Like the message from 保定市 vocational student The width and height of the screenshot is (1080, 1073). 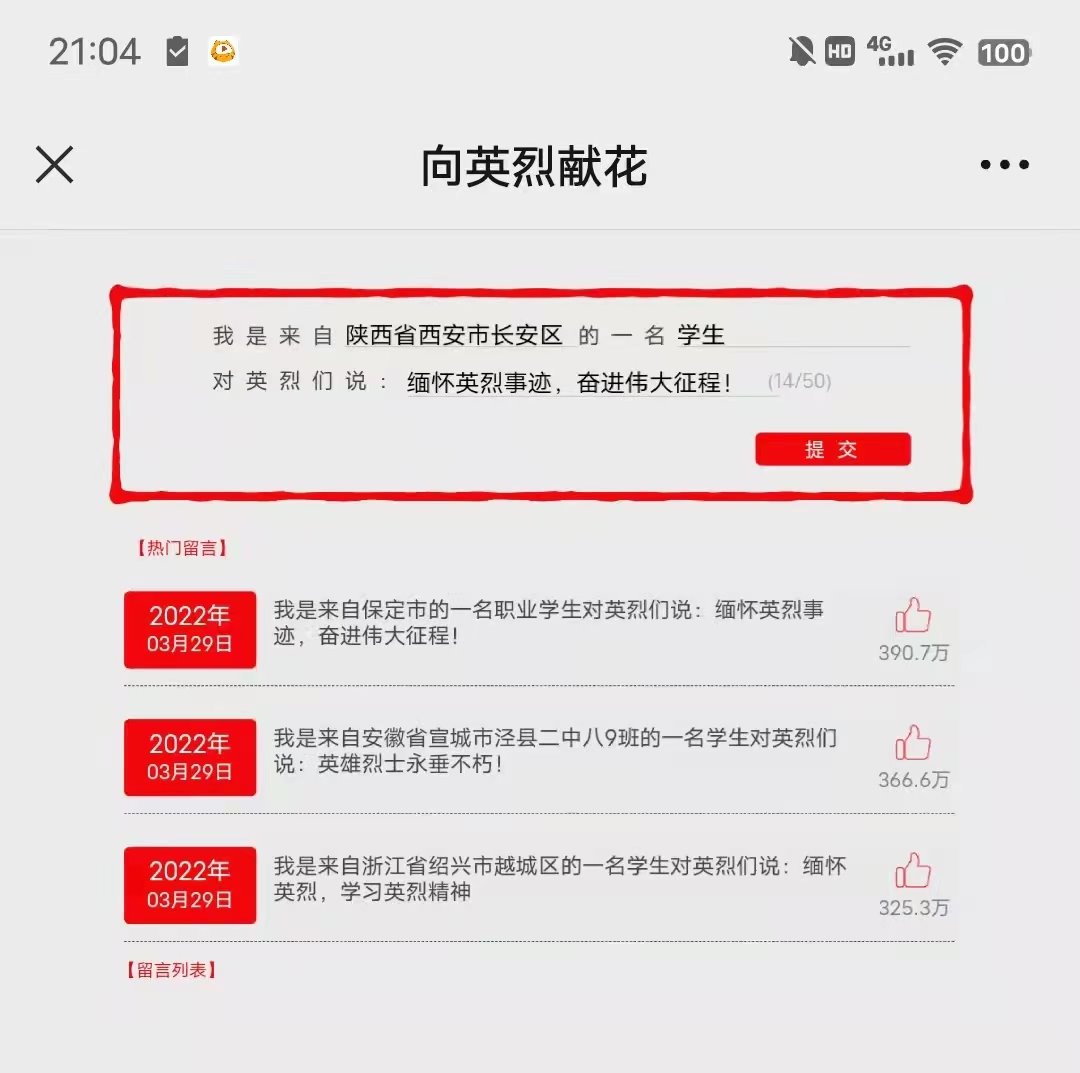pos(913,616)
